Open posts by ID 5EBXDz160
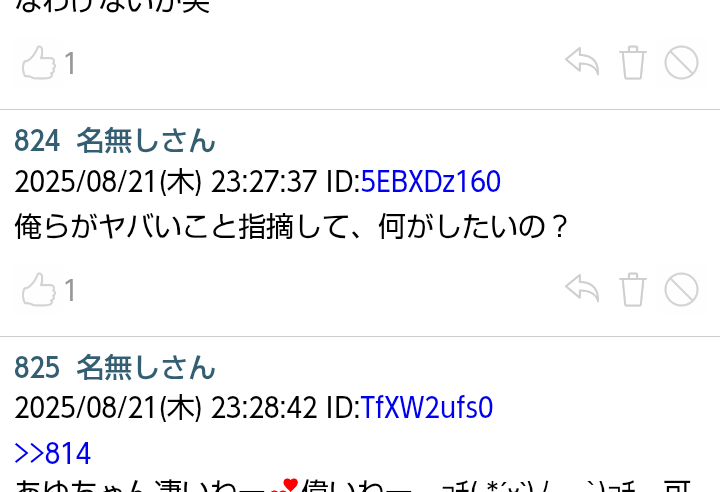720x492 pixels. [x=430, y=182]
